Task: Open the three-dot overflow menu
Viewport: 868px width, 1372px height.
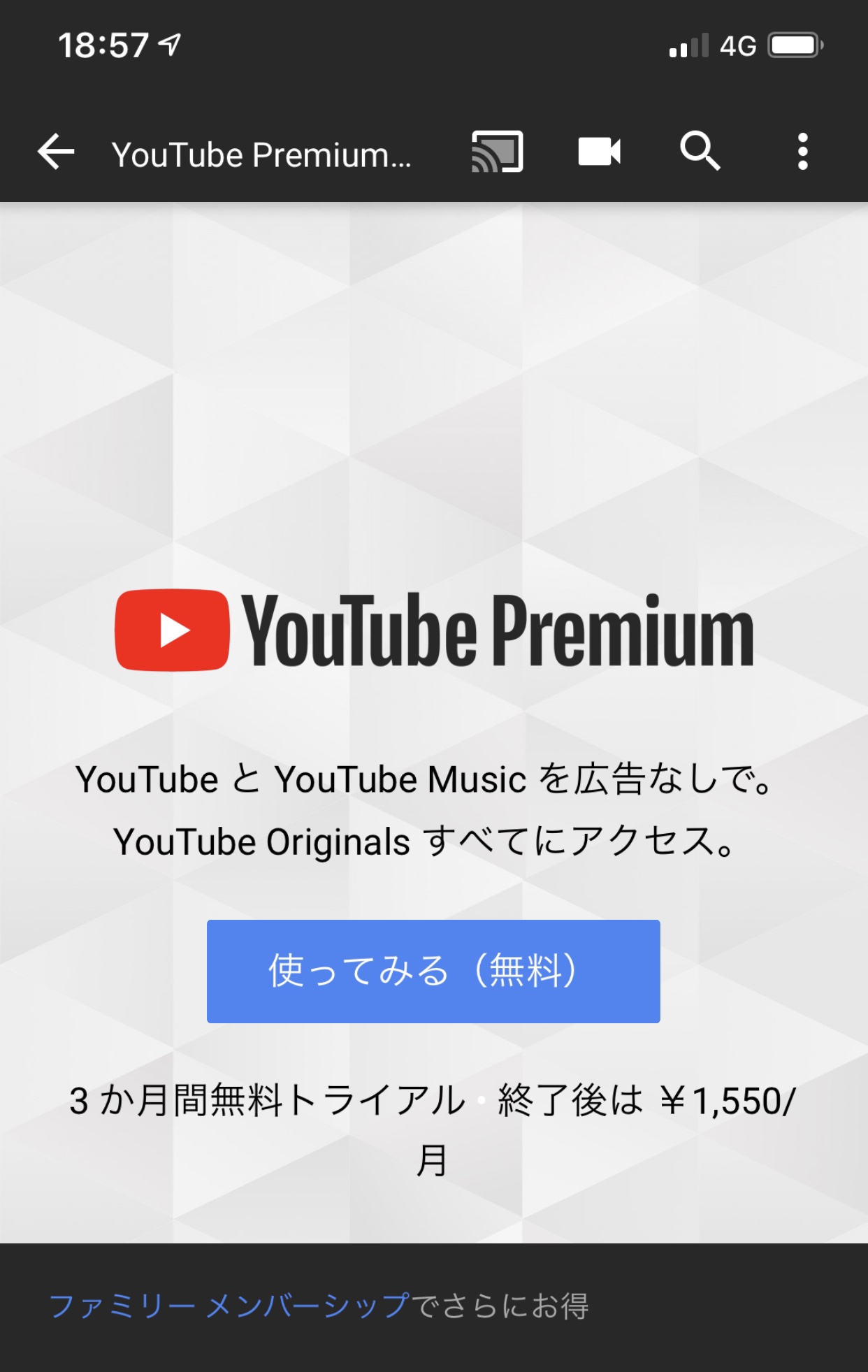Action: [x=802, y=152]
